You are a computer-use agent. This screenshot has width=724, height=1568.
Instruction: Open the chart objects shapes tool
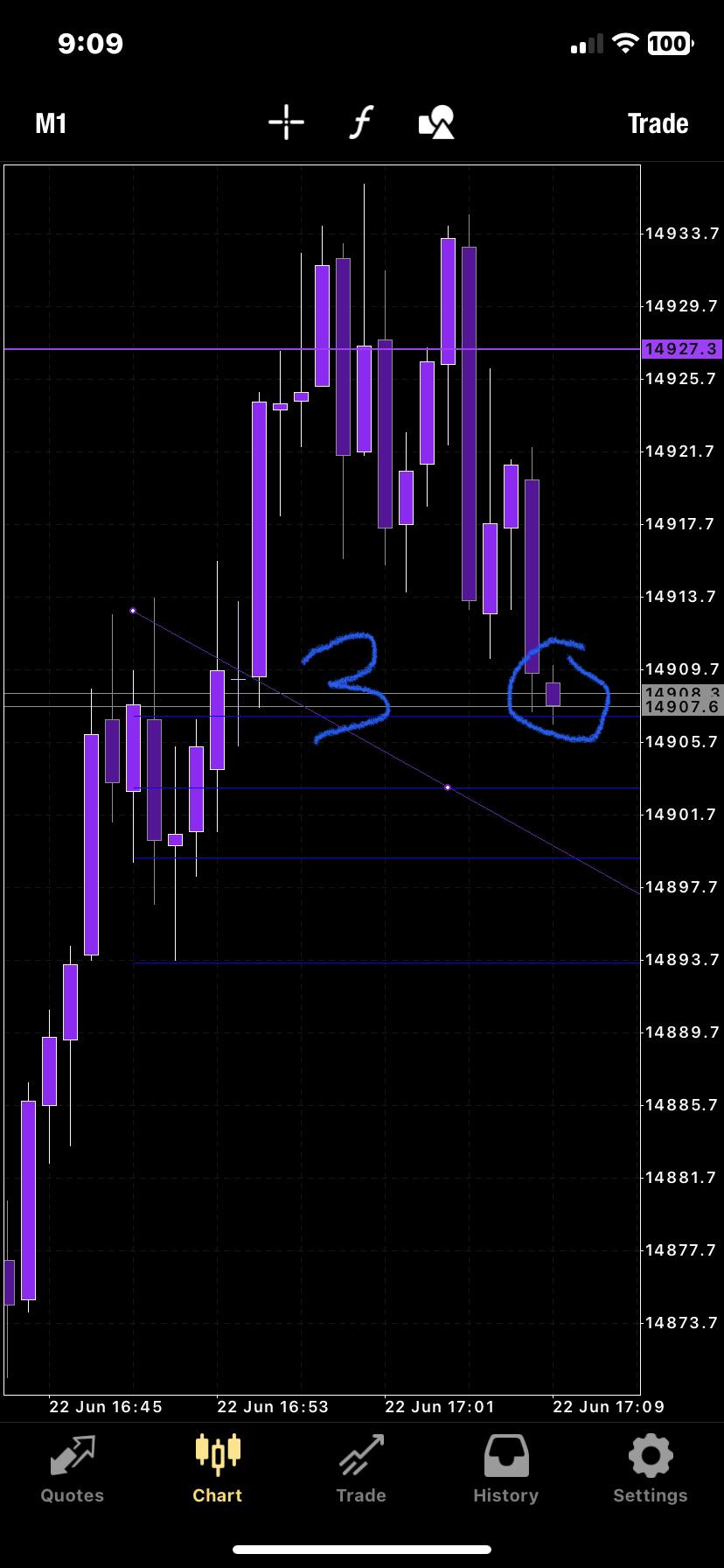(x=436, y=122)
